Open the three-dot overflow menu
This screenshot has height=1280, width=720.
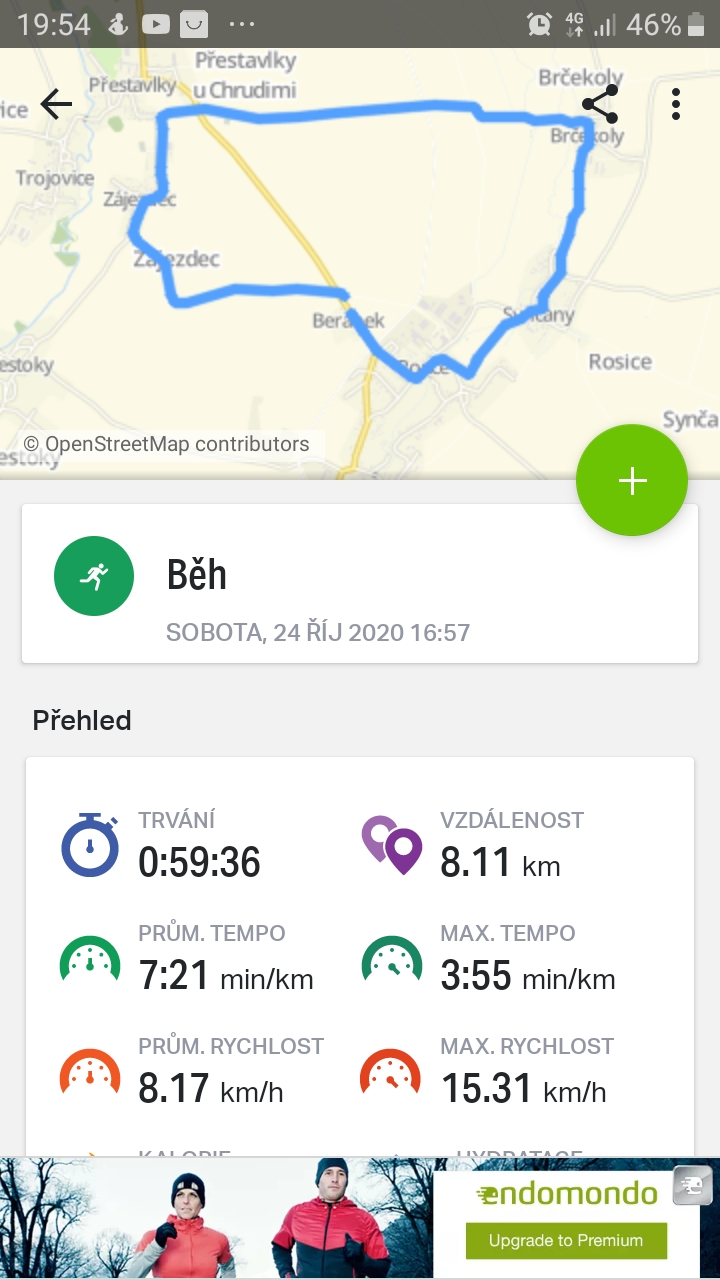pos(677,104)
